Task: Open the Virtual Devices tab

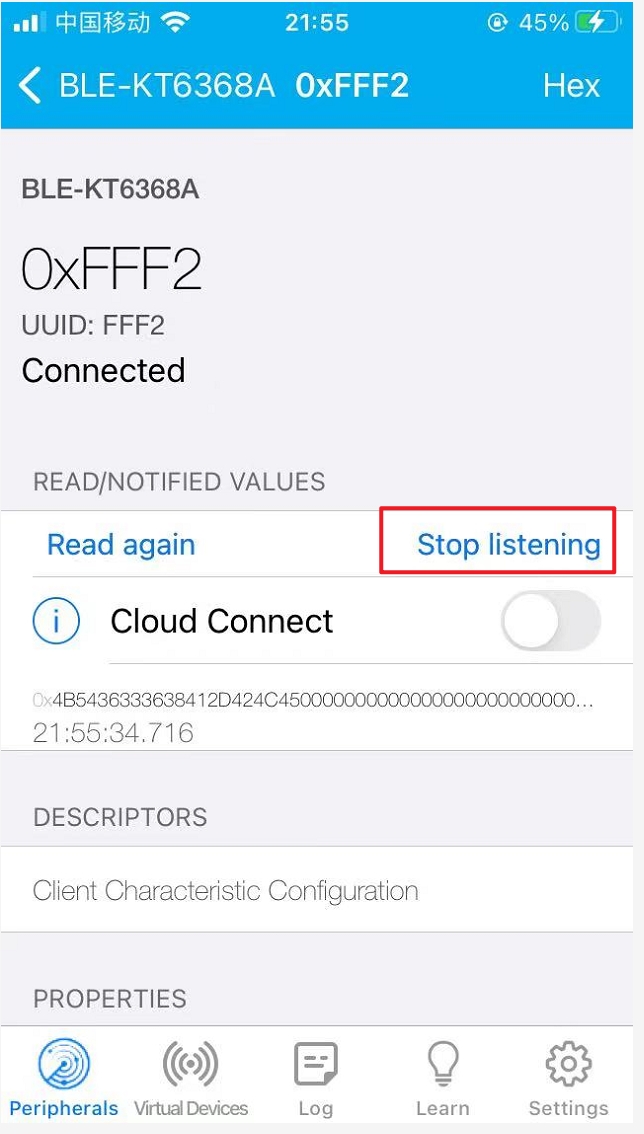Action: pyautogui.click(x=191, y=1079)
